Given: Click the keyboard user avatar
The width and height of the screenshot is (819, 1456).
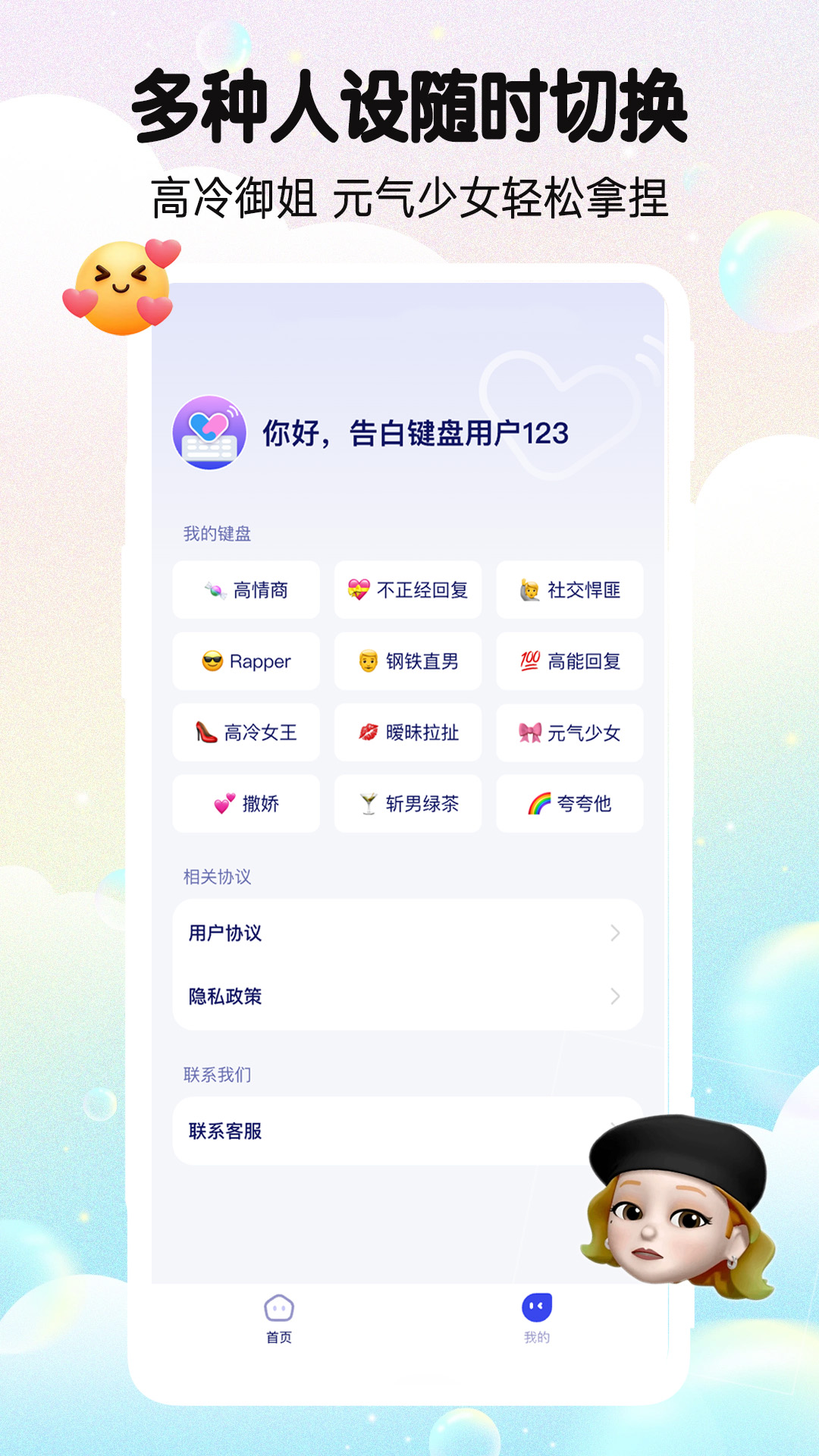Looking at the screenshot, I should tap(210, 433).
